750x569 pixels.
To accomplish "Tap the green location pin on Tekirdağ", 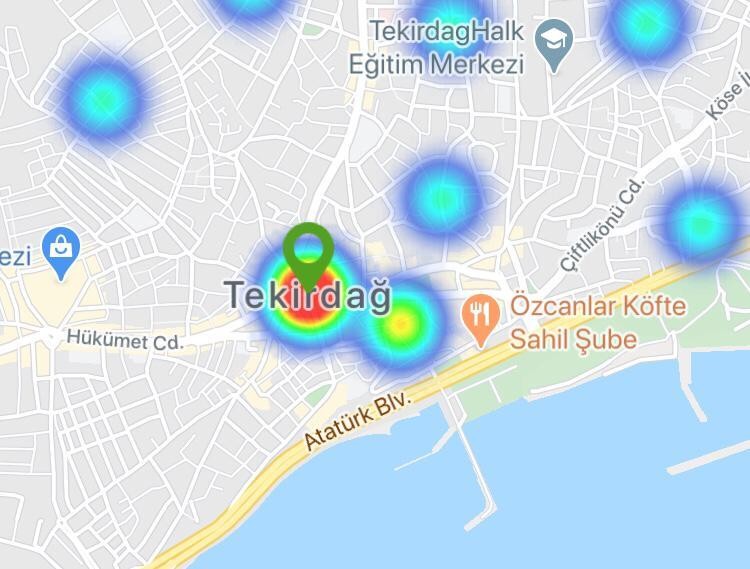I will click(308, 249).
